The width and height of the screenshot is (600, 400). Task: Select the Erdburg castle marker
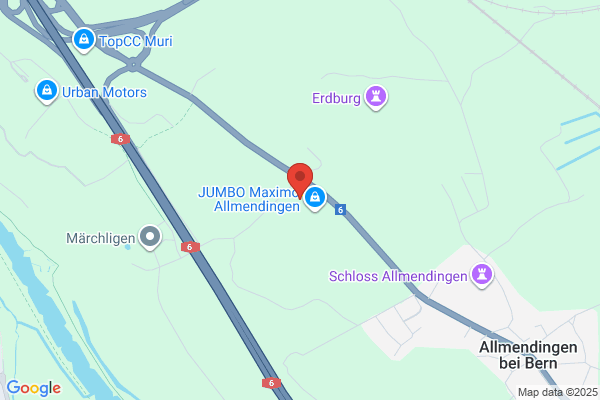point(376,97)
